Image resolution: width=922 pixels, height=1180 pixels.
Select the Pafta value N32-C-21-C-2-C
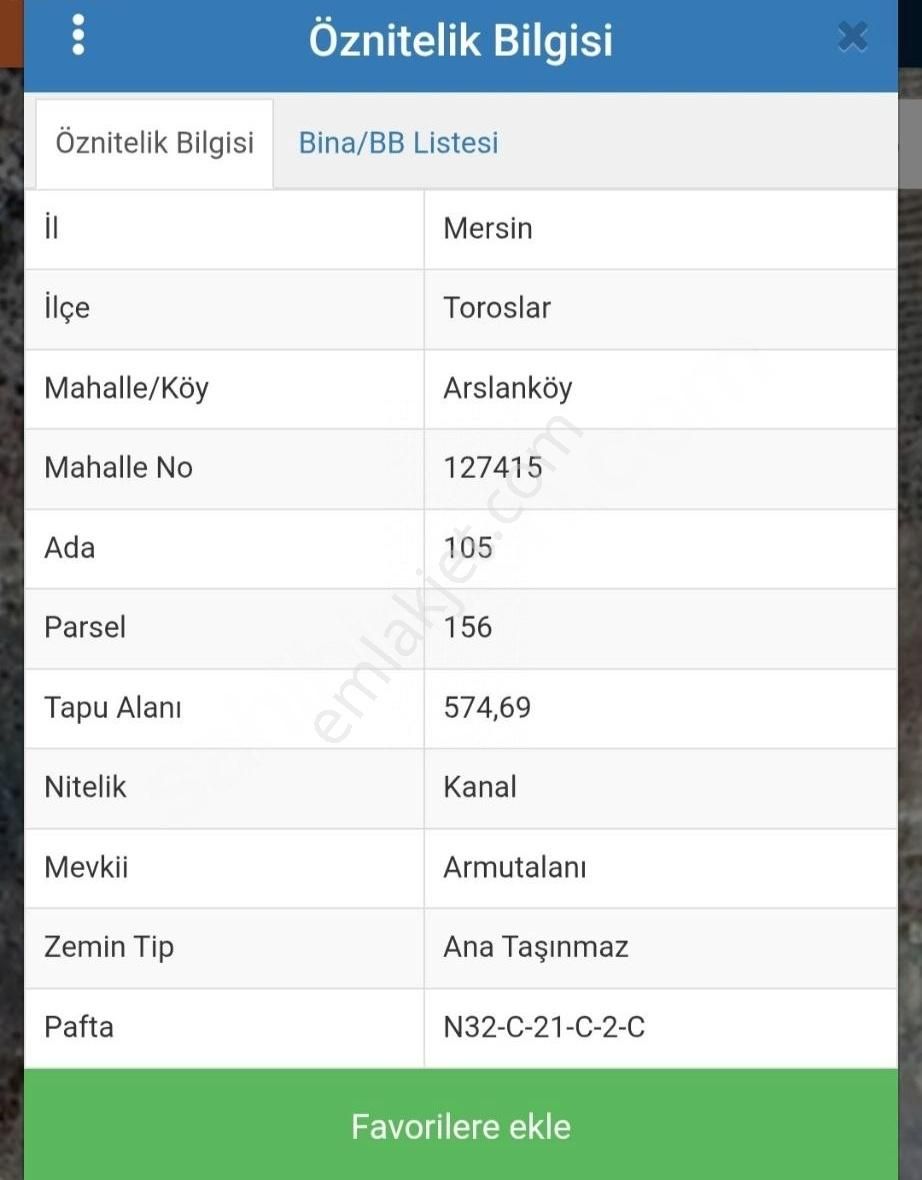click(x=544, y=1026)
